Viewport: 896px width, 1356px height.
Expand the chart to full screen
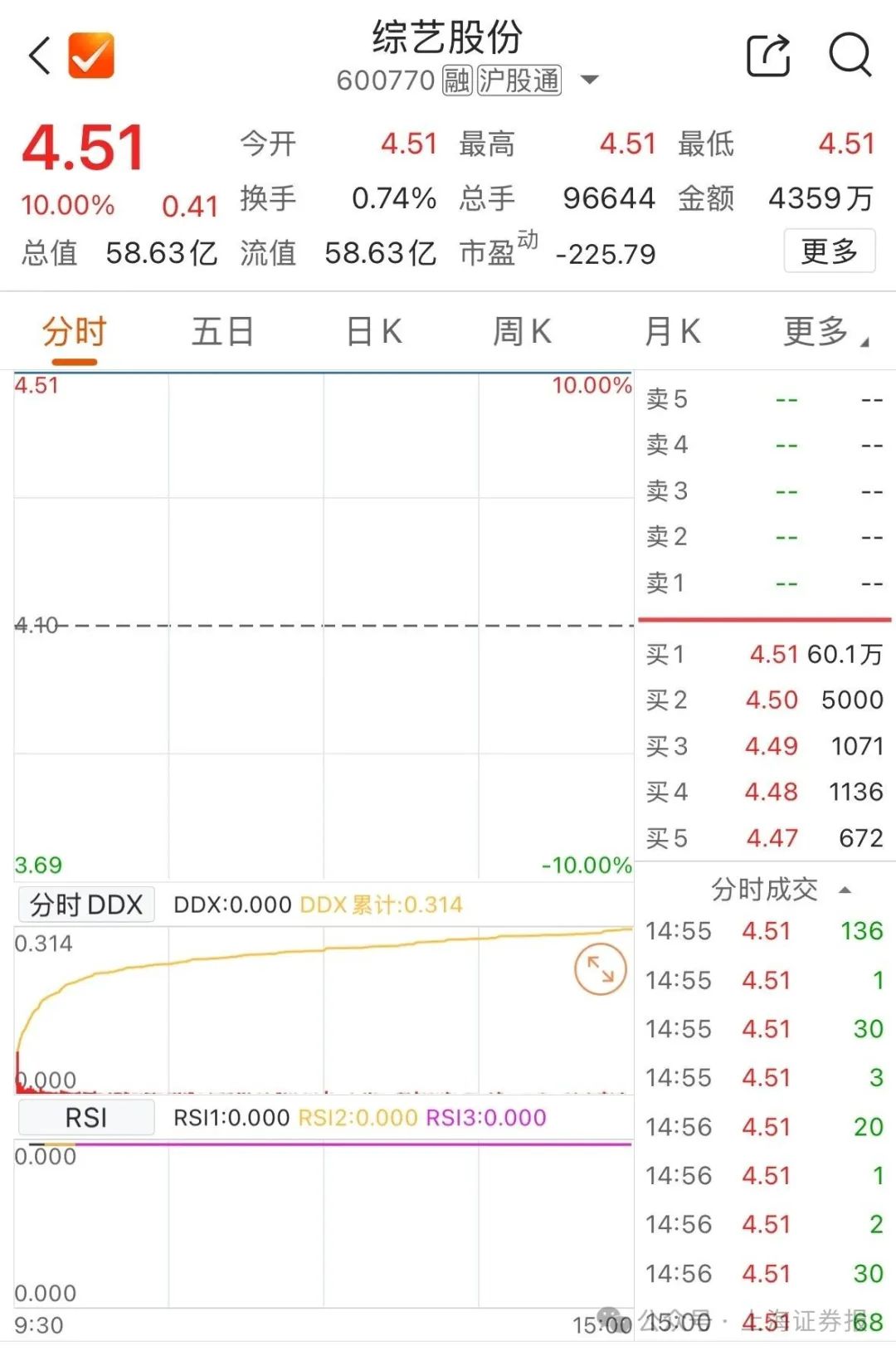click(x=600, y=969)
